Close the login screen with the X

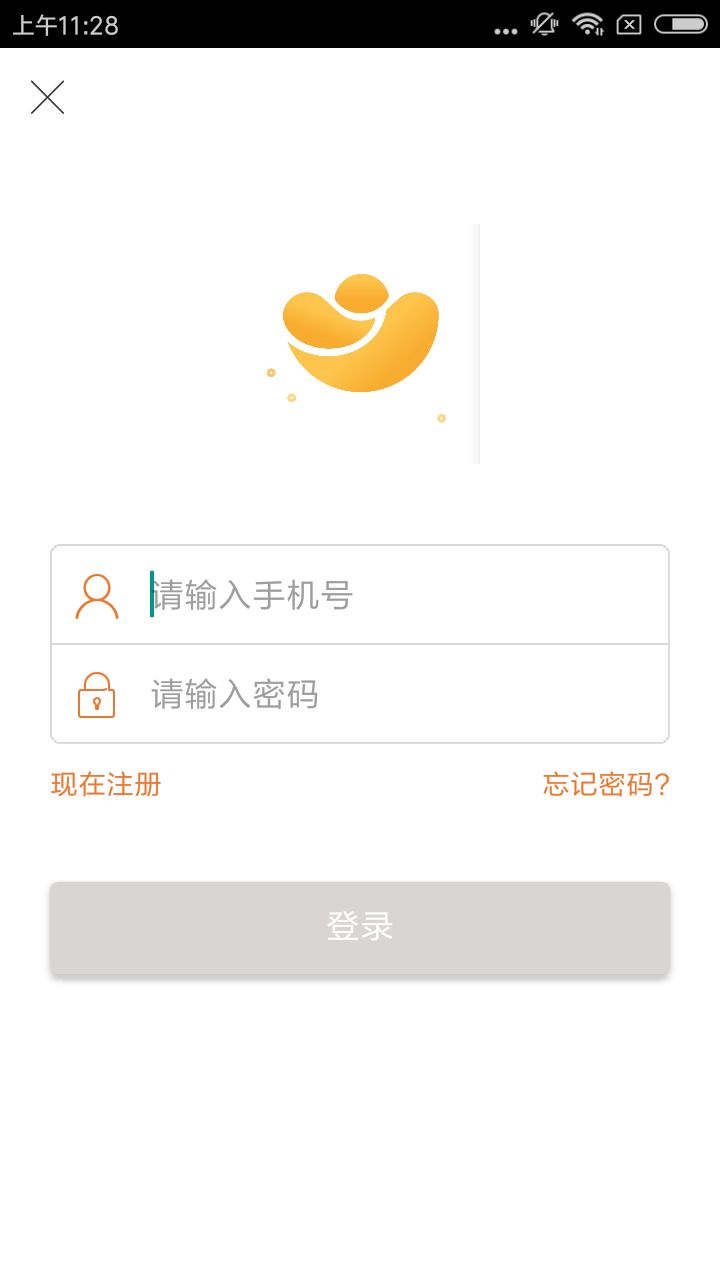(47, 97)
